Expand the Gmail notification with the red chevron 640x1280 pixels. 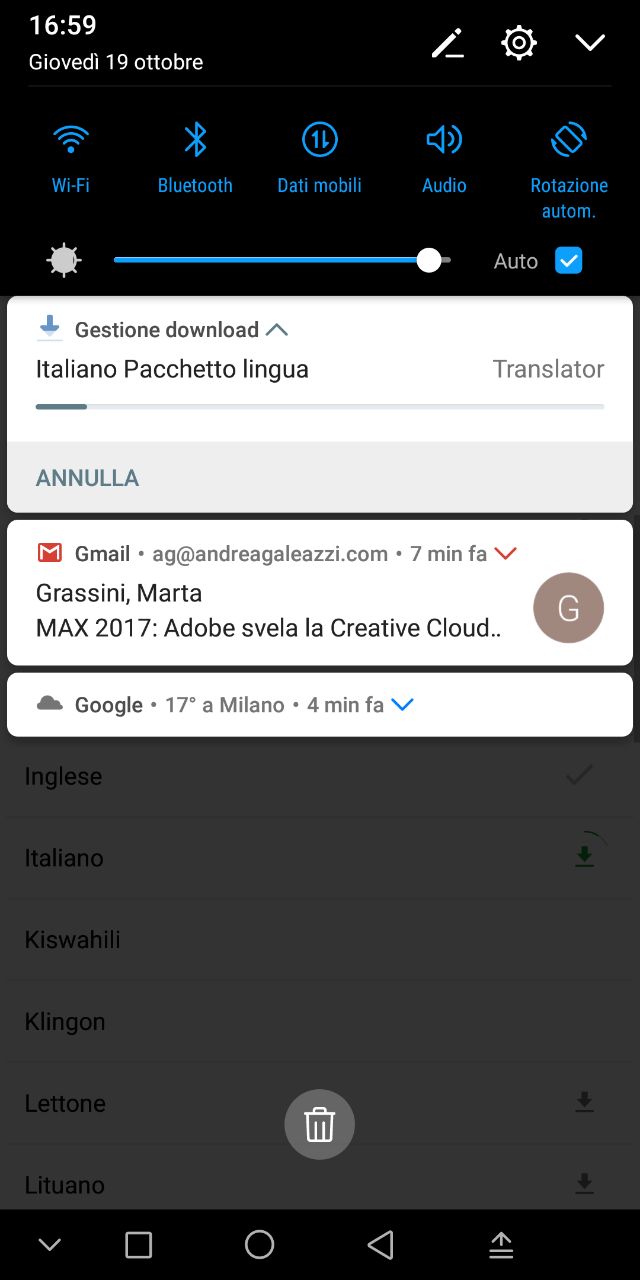(505, 553)
